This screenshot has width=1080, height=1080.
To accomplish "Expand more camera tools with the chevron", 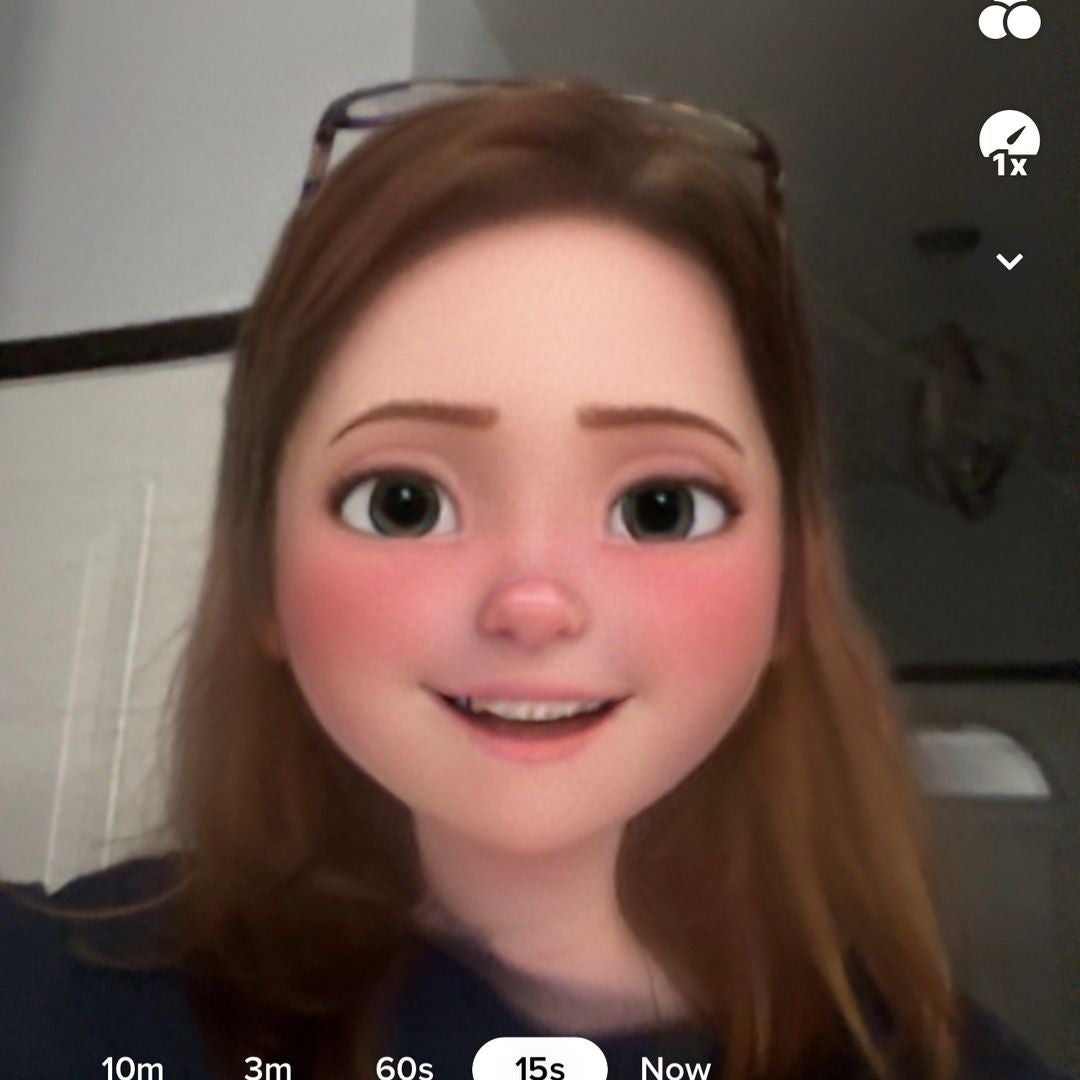I will 1009,262.
